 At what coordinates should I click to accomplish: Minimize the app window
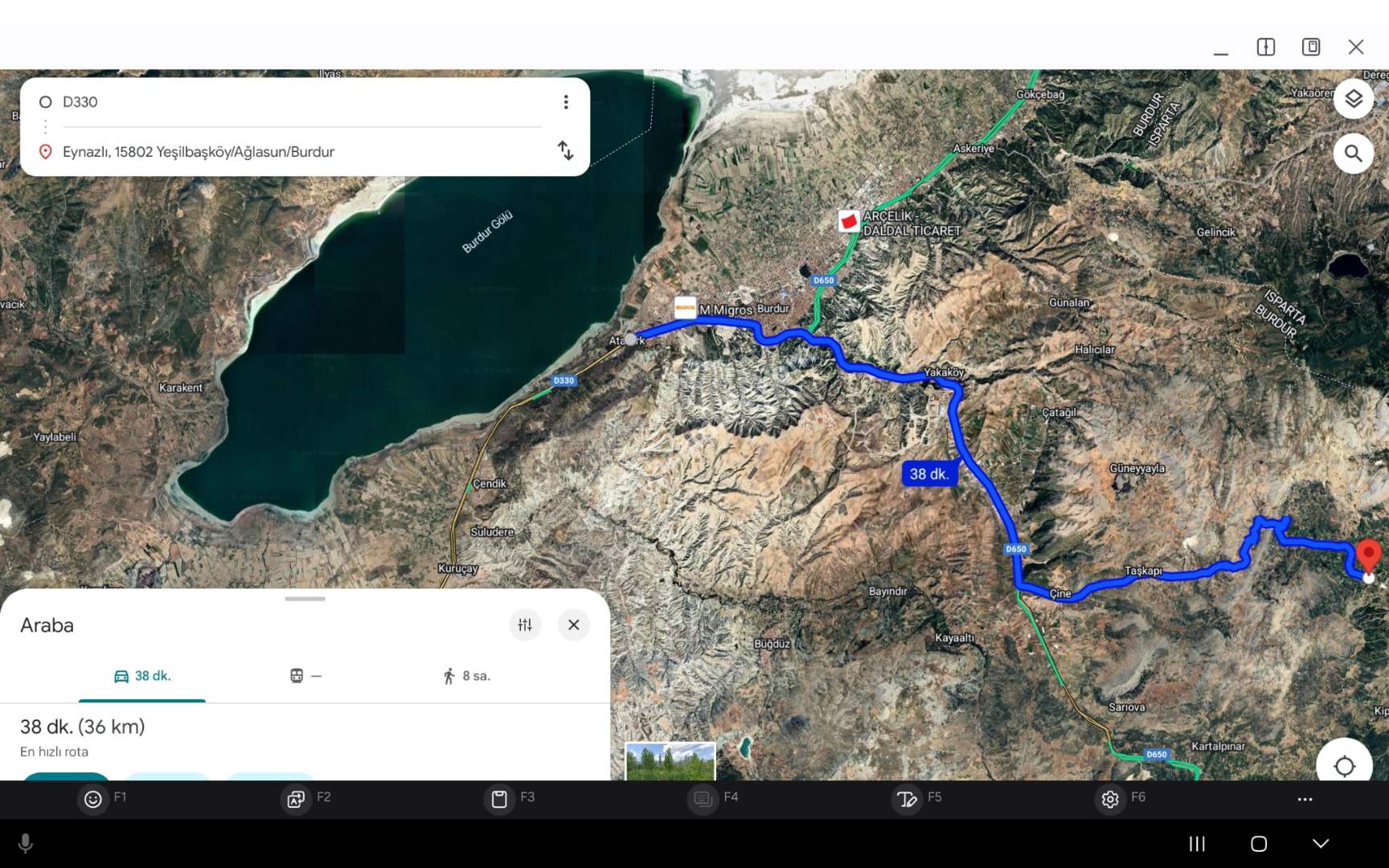(1221, 48)
